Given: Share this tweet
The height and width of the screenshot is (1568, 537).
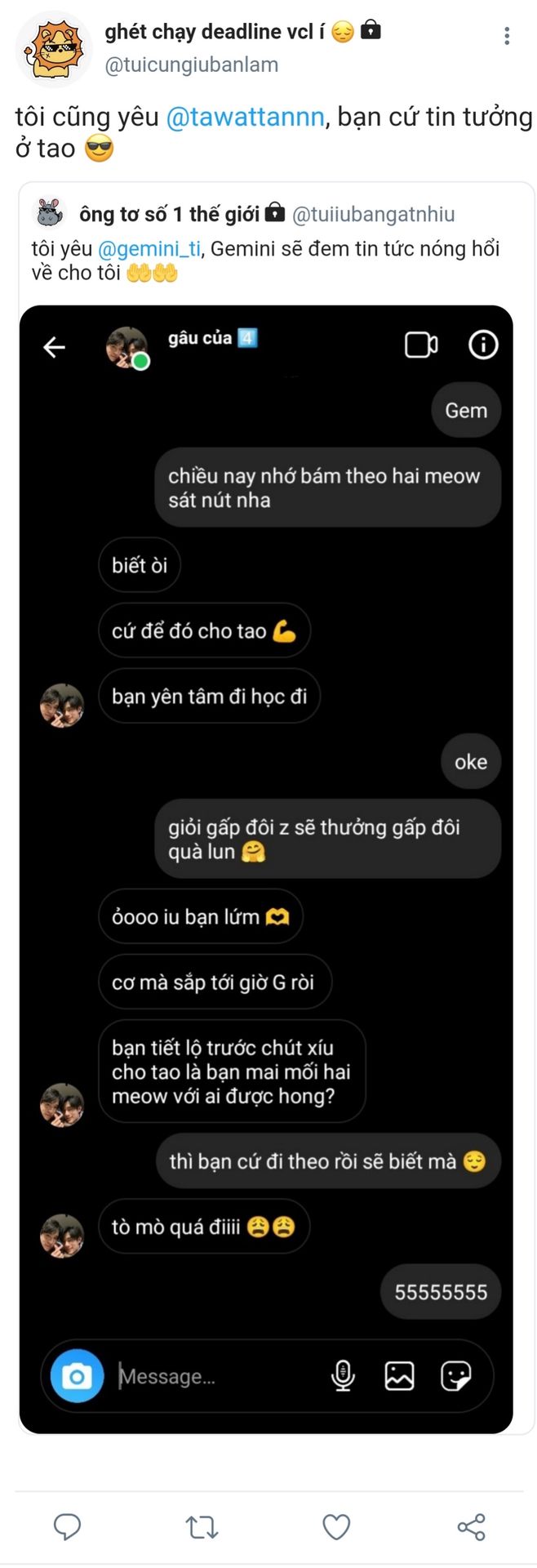Looking at the screenshot, I should (x=471, y=1526).
